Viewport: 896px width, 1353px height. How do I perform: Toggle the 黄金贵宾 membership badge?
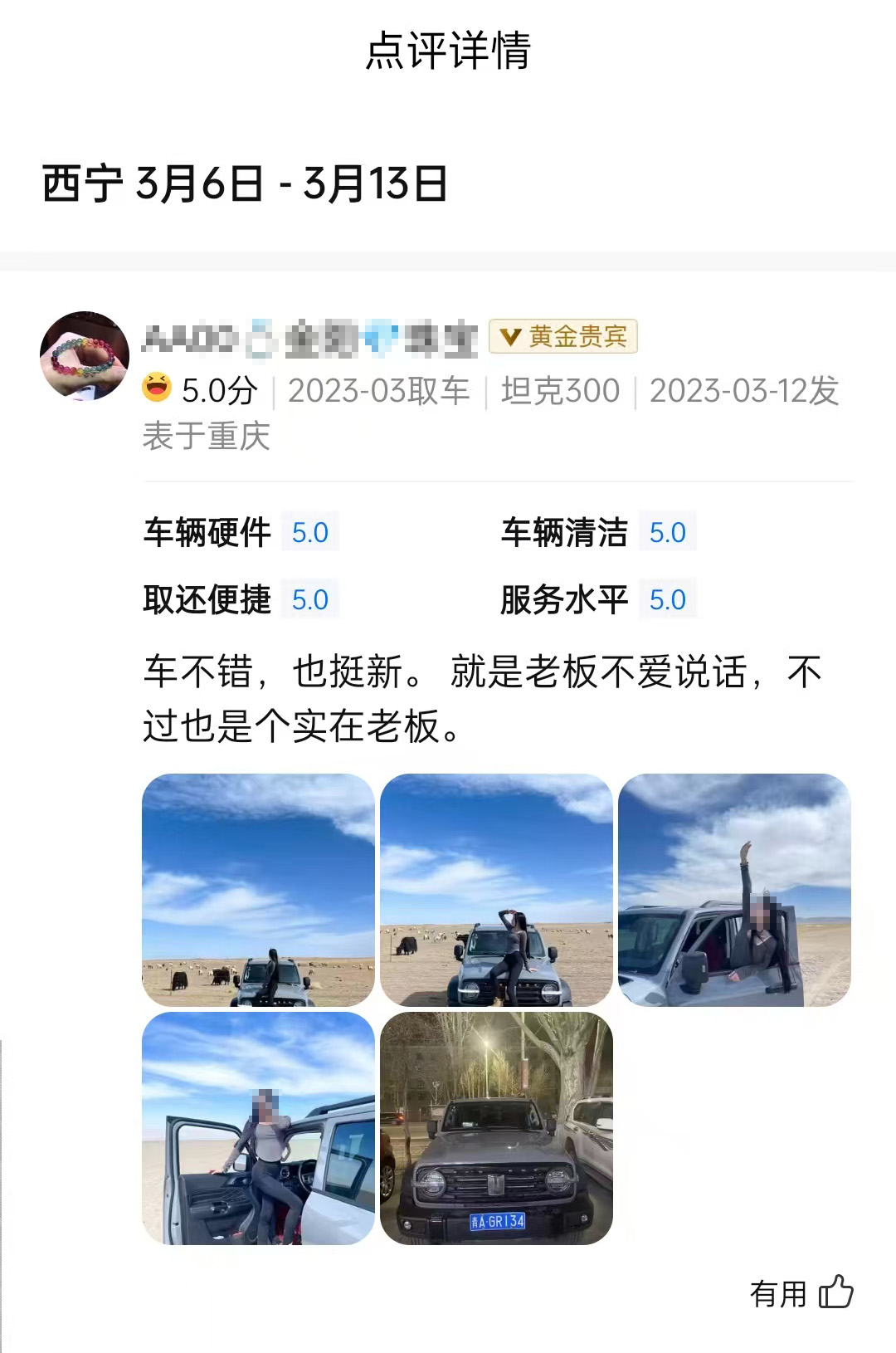click(564, 336)
